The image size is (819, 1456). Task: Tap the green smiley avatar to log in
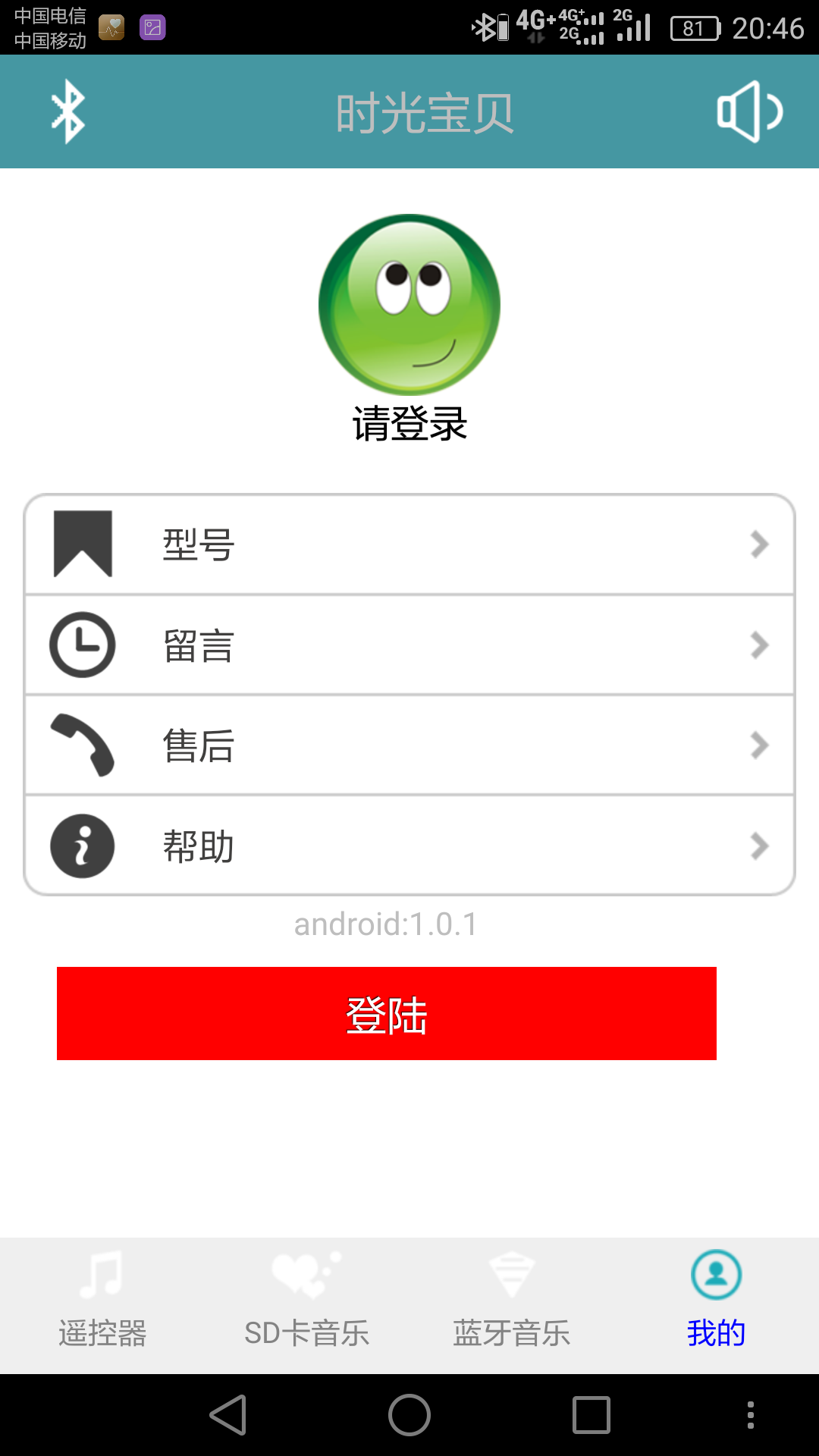tap(409, 305)
